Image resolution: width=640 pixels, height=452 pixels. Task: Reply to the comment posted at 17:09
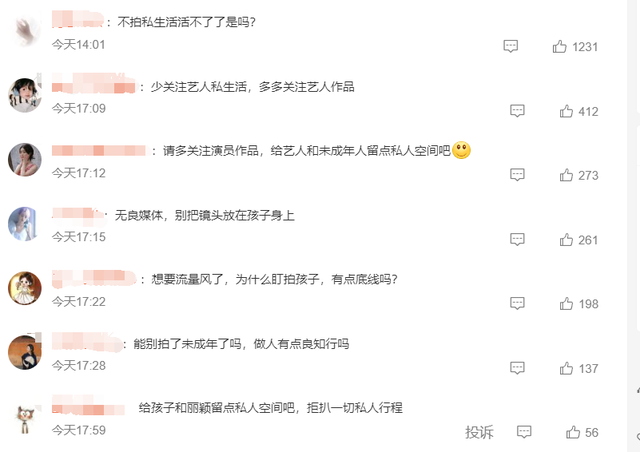pyautogui.click(x=518, y=111)
